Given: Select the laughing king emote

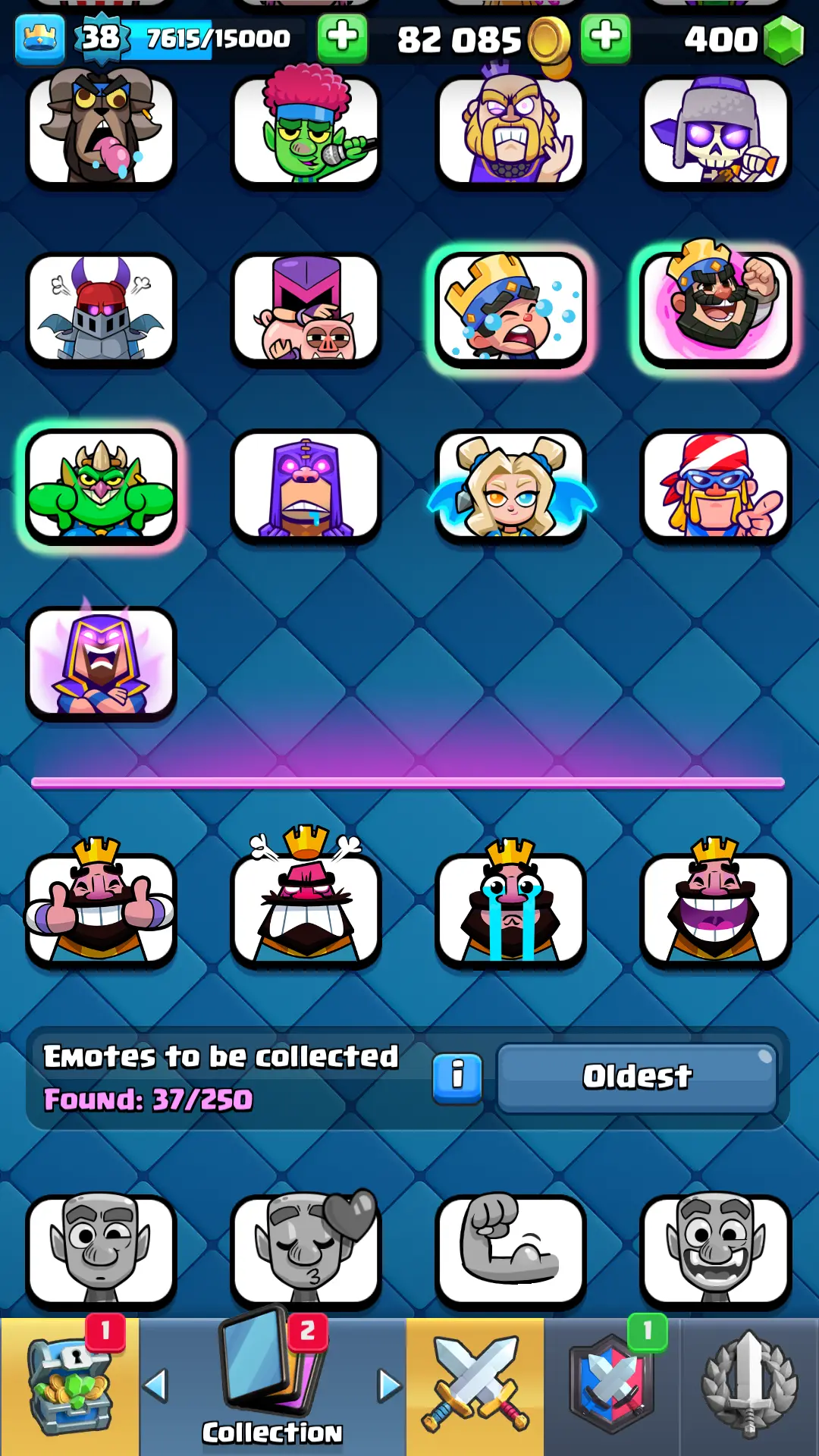Looking at the screenshot, I should [715, 910].
